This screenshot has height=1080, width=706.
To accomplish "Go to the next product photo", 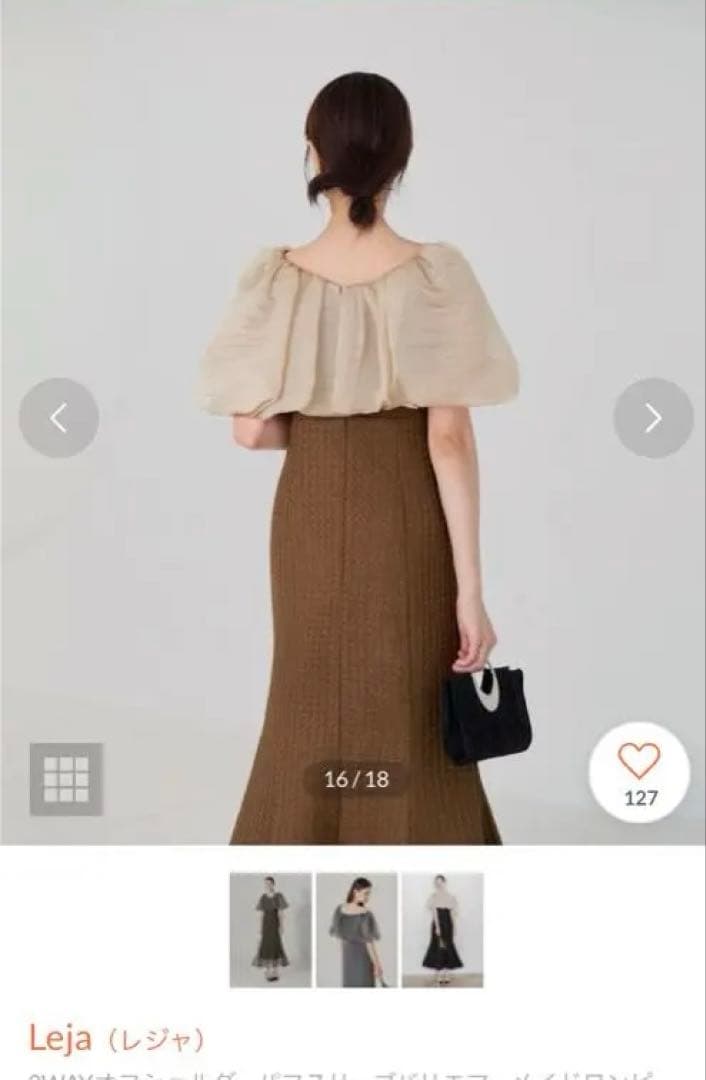I will click(x=653, y=418).
